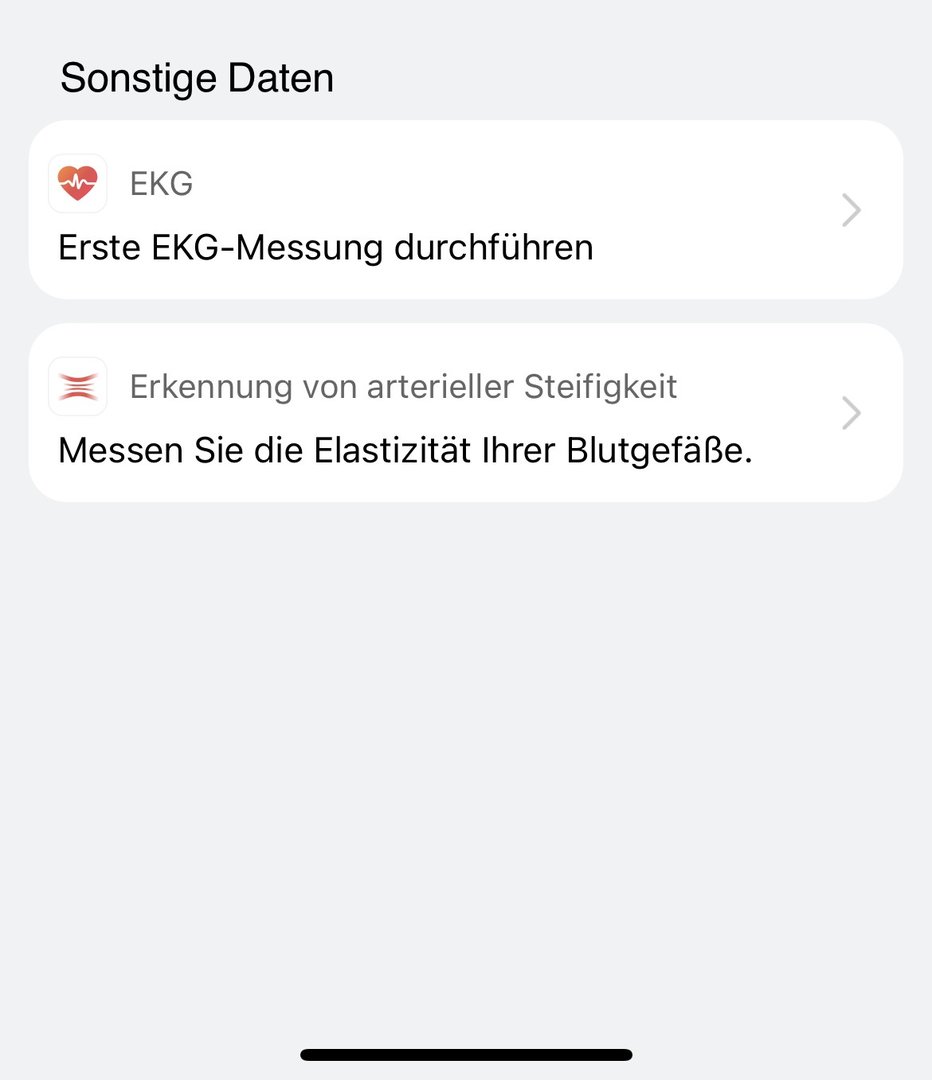Open Erkennung von arterieller Steifigkeit
The height and width of the screenshot is (1080, 932).
465,414
